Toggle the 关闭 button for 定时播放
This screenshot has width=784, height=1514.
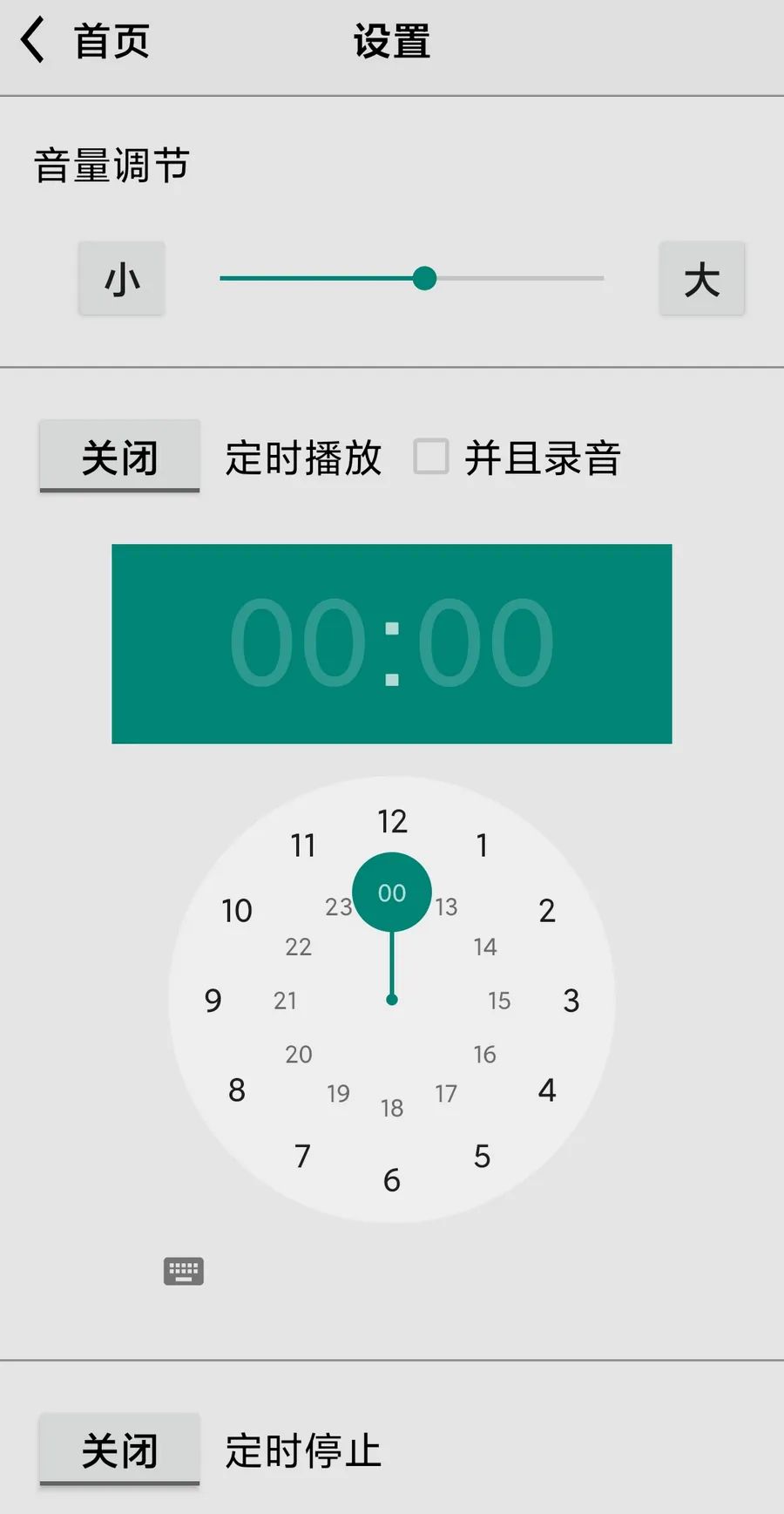(119, 457)
